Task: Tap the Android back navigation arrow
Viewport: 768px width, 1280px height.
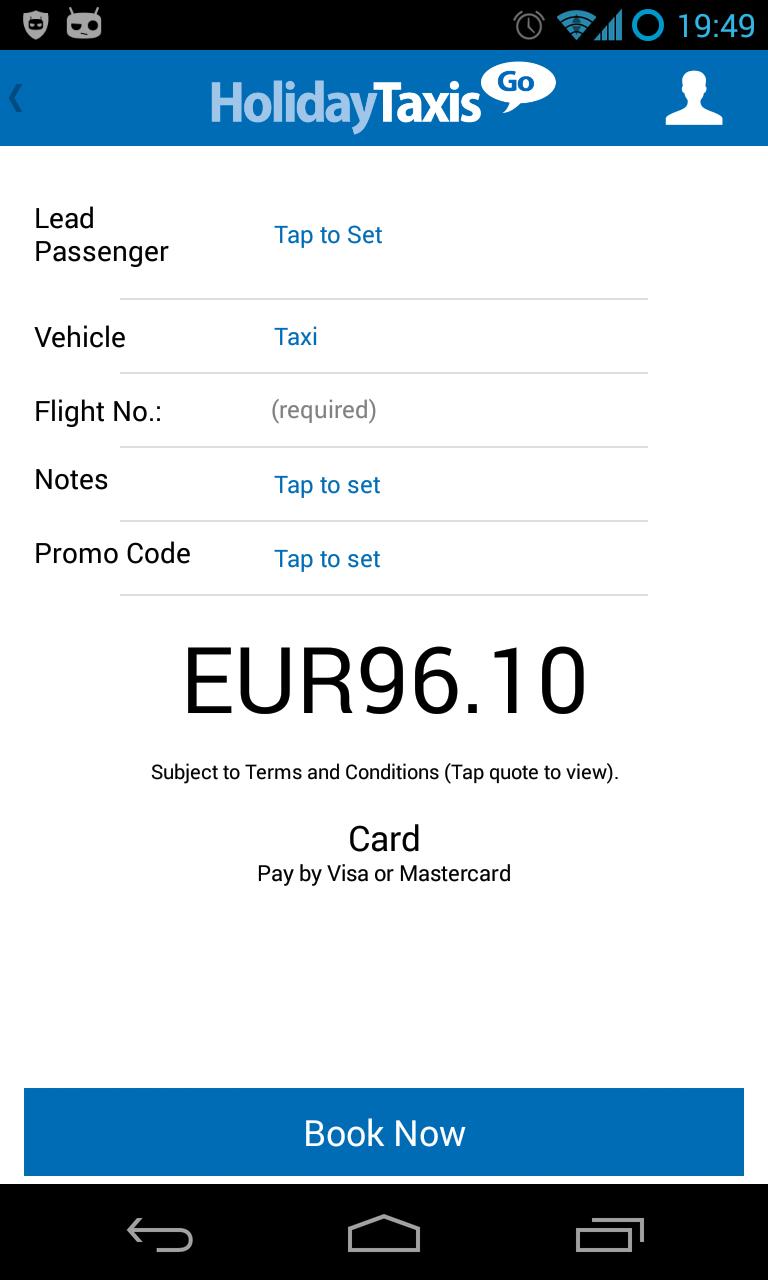Action: click(x=160, y=1236)
